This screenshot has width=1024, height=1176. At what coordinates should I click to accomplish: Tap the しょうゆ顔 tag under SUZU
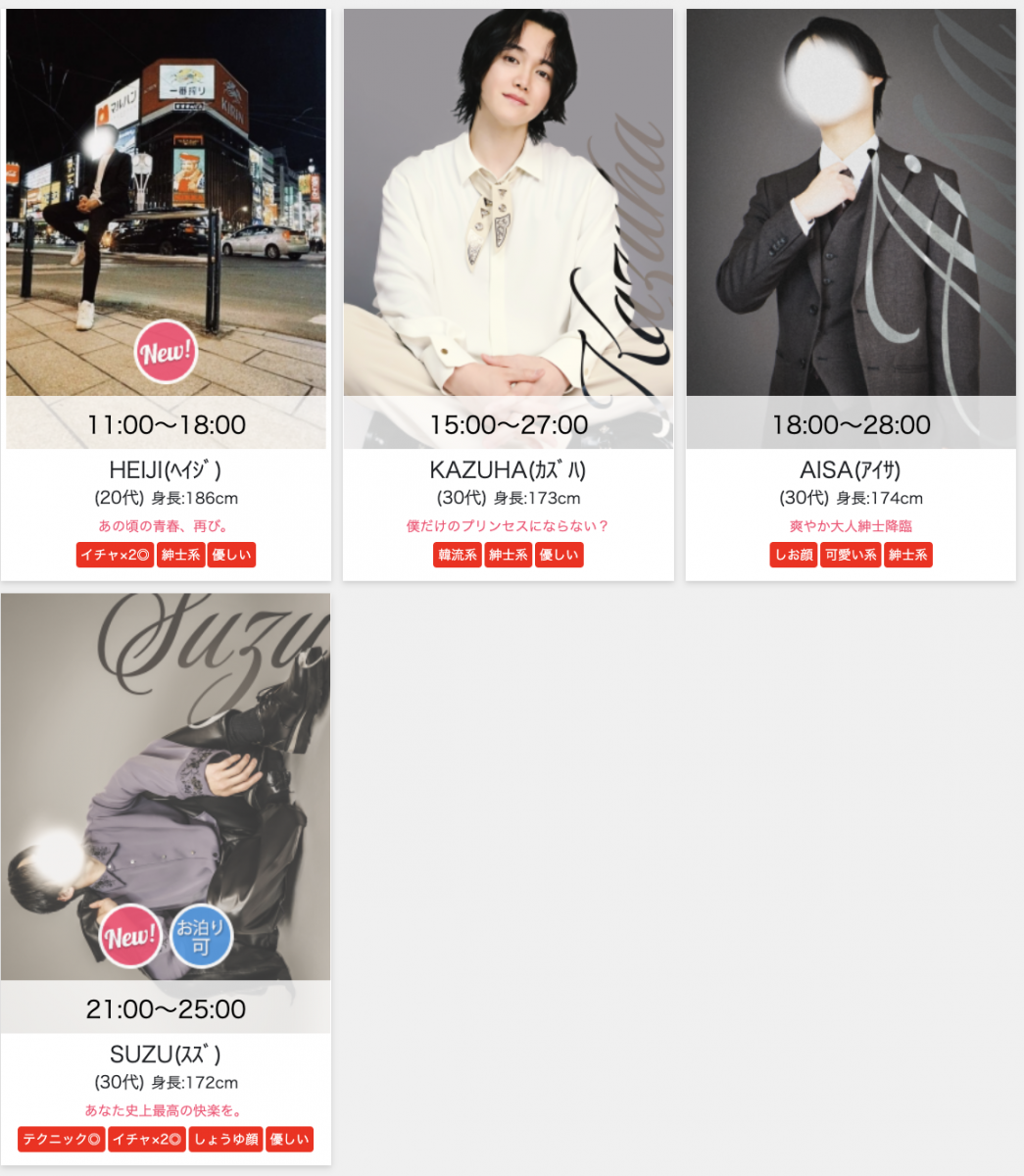point(225,1139)
